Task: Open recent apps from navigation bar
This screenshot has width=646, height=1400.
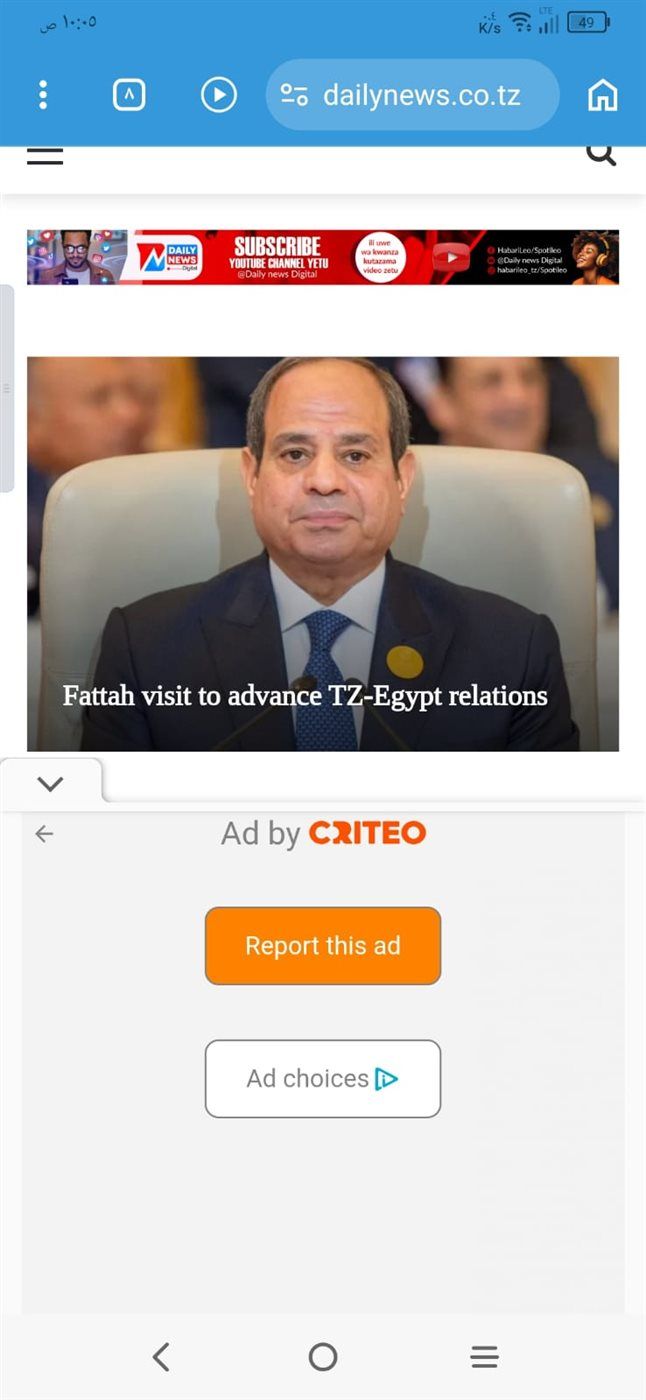Action: (484, 1357)
